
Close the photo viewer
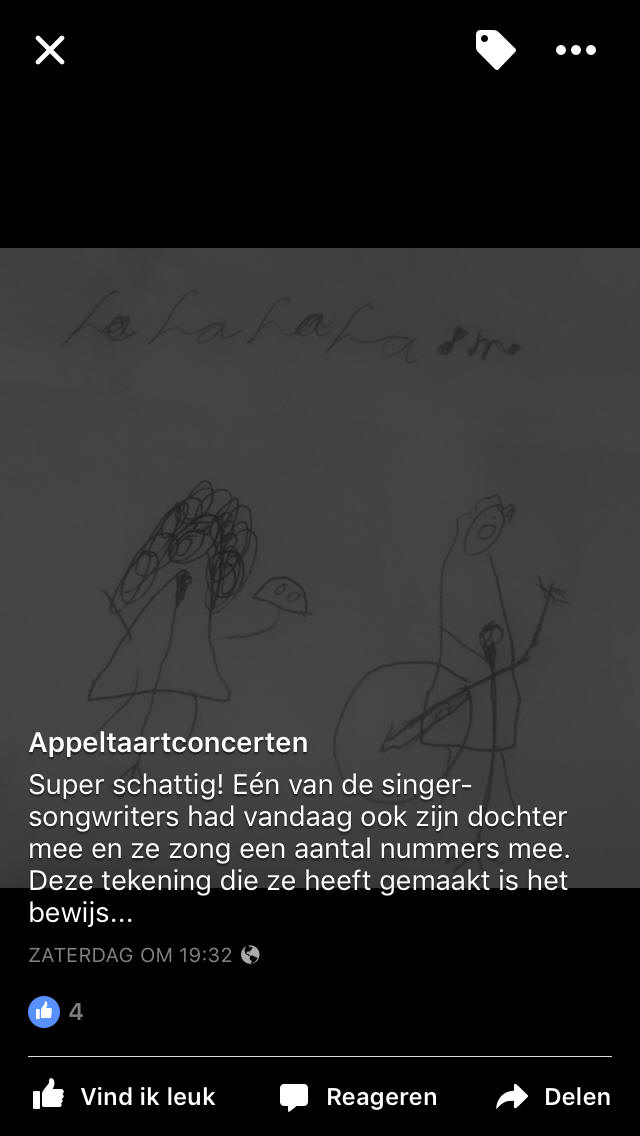(50, 50)
